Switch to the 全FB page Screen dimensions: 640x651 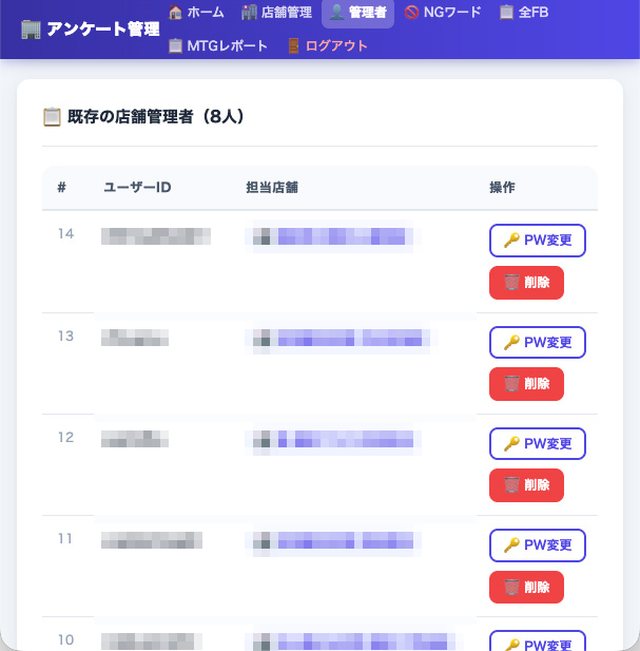point(524,12)
